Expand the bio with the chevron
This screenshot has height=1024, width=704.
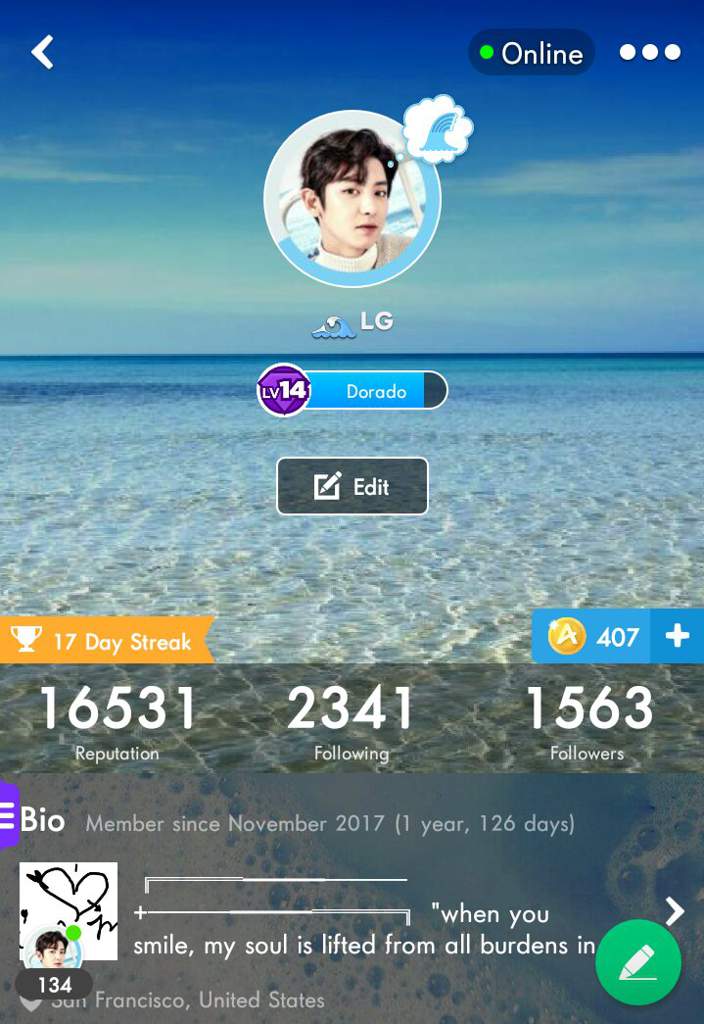click(675, 910)
